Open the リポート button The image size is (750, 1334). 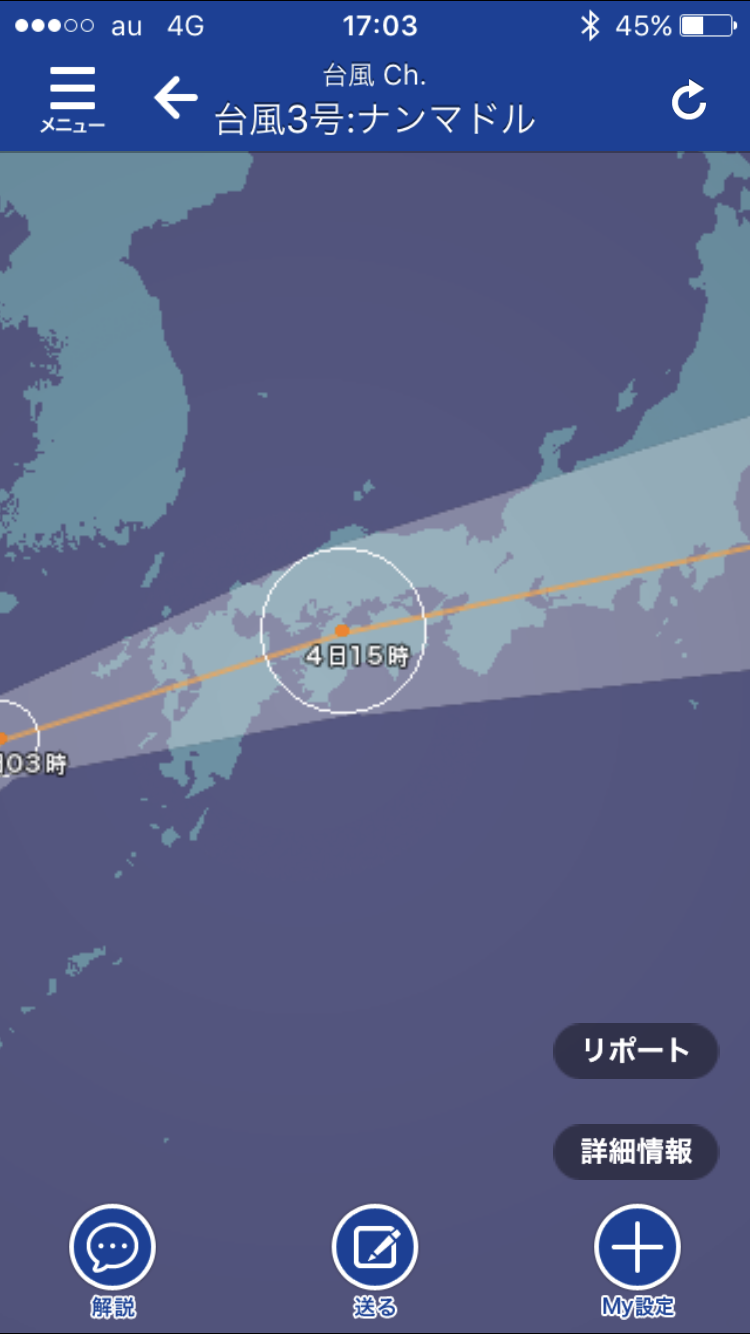coord(636,1050)
